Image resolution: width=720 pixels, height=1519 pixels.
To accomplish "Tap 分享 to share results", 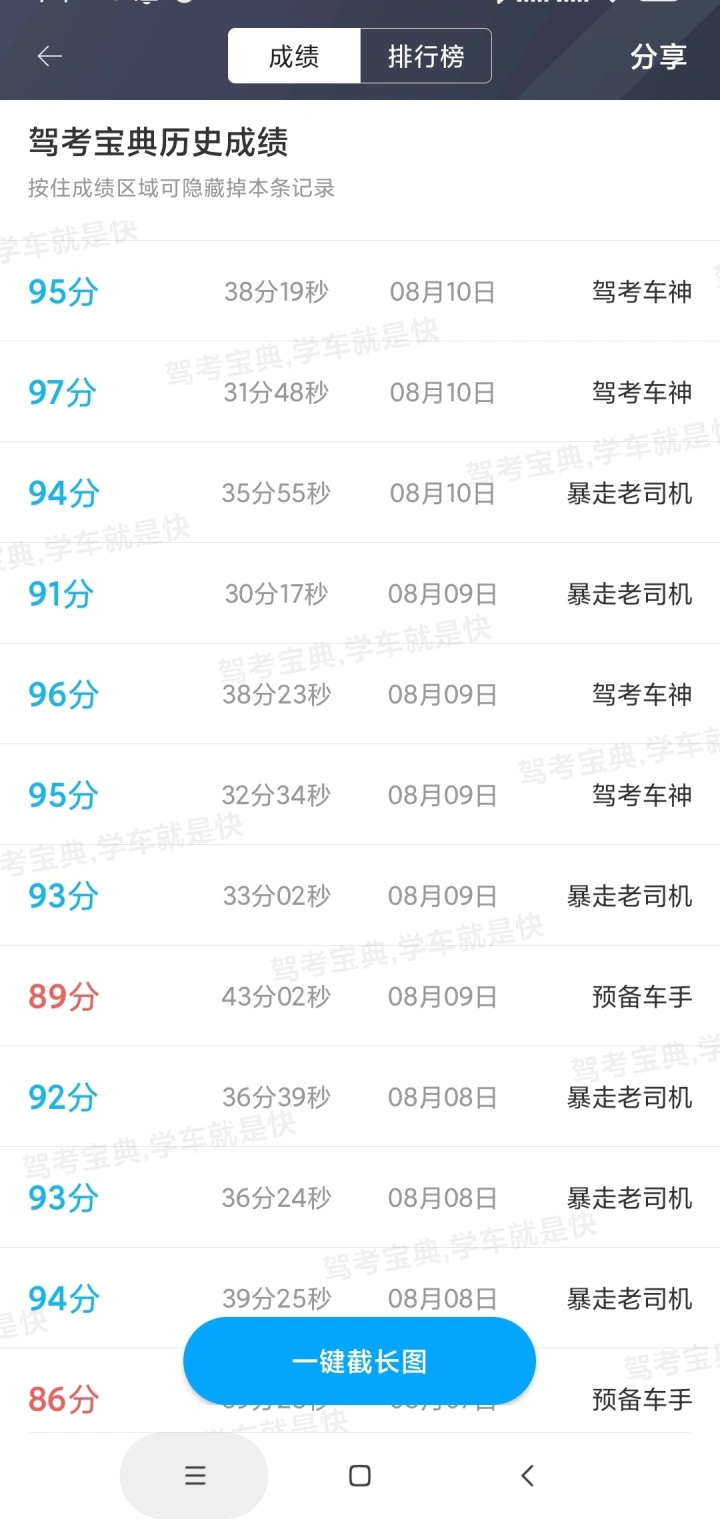I will (658, 57).
